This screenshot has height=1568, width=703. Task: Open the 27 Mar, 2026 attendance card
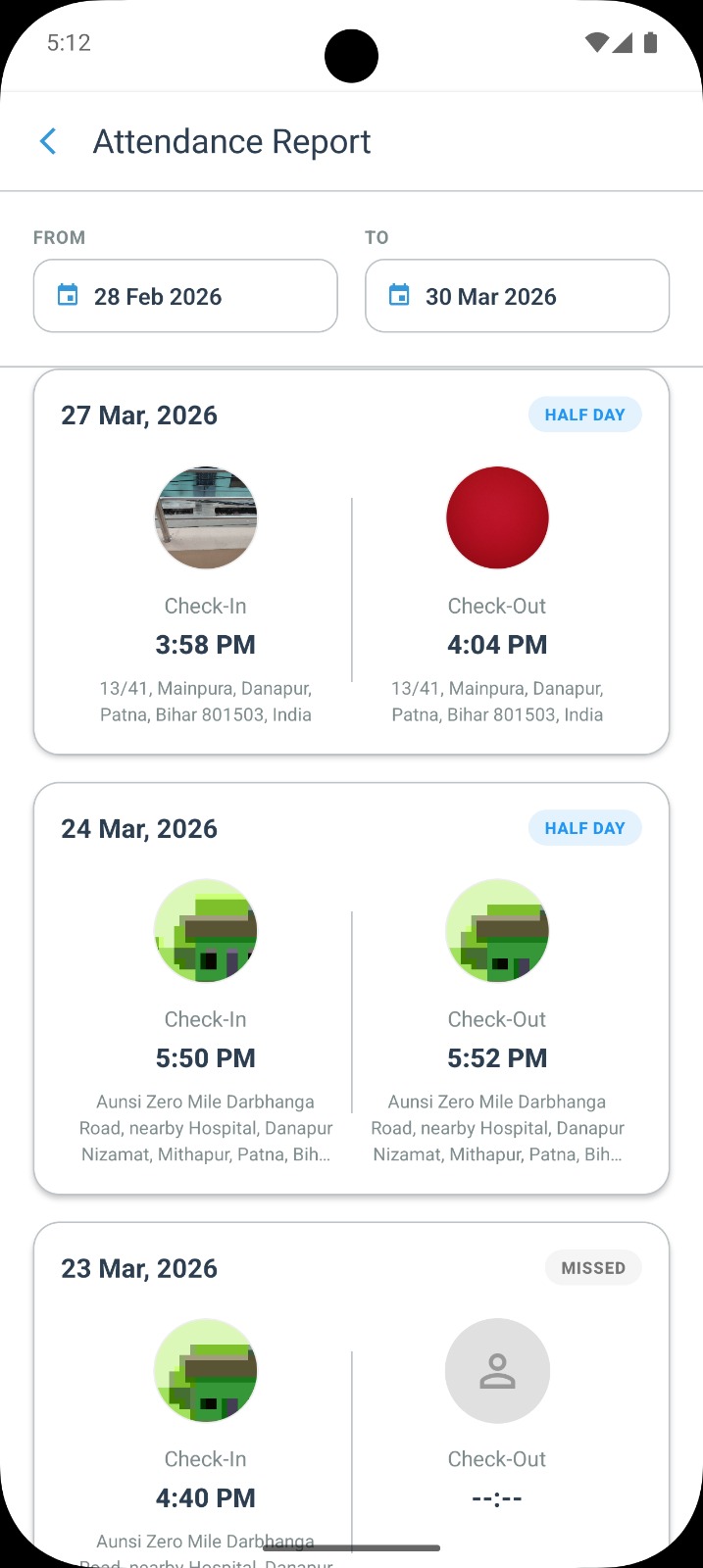tap(351, 562)
